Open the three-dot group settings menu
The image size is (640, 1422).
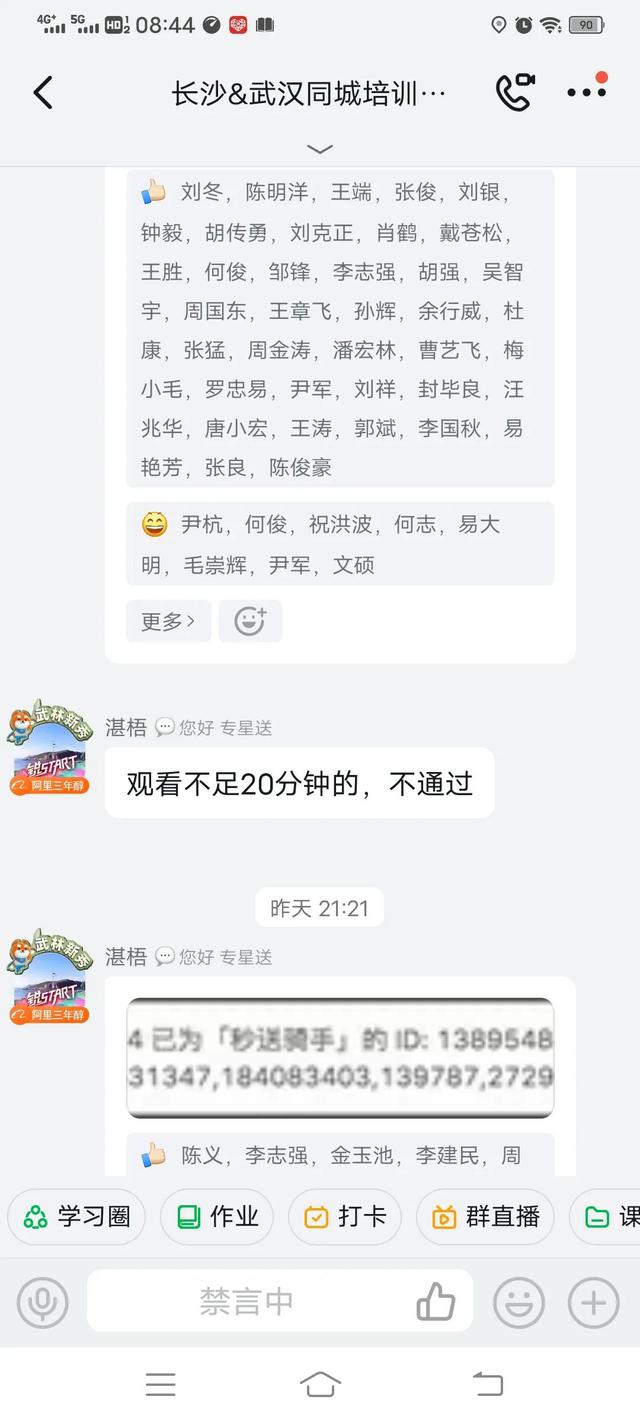pyautogui.click(x=586, y=92)
